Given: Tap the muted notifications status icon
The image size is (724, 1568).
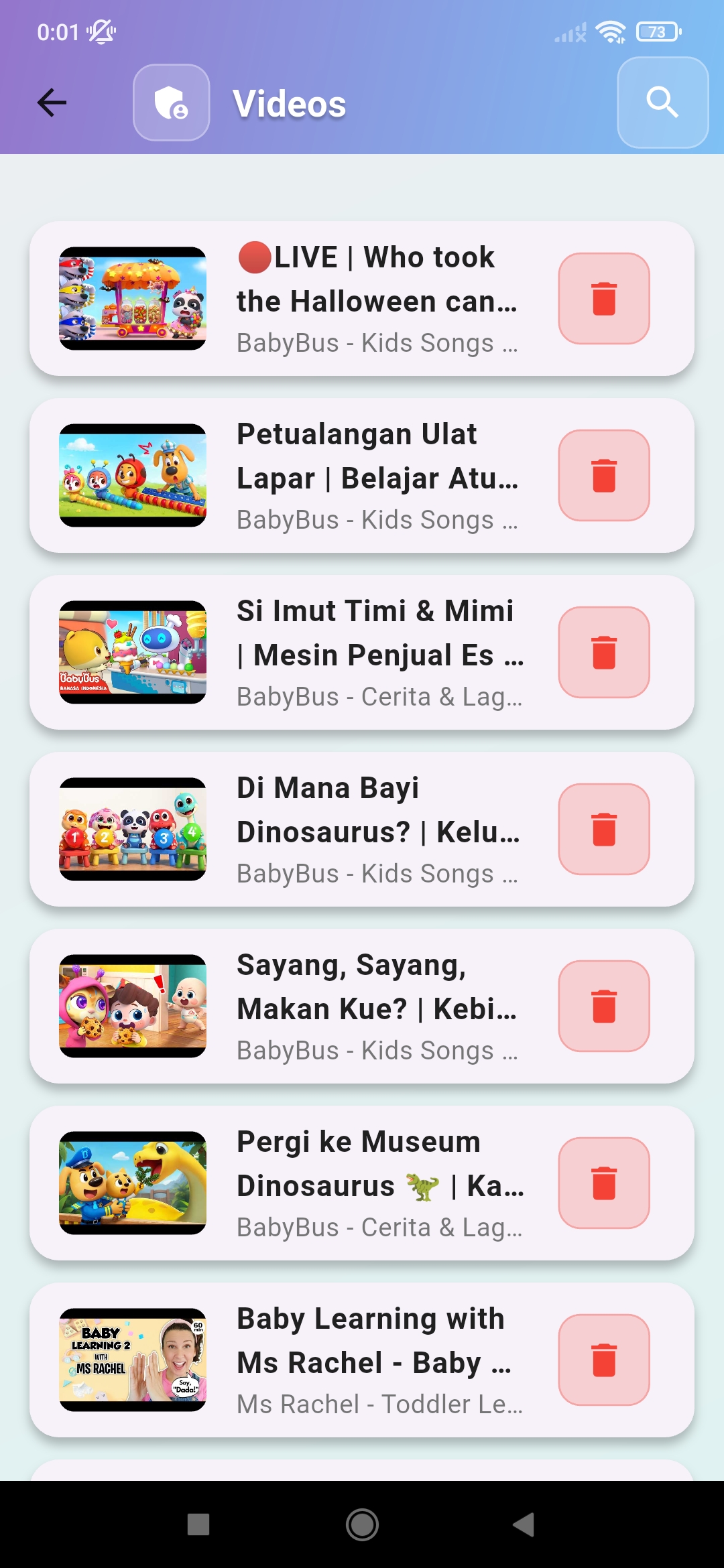Looking at the screenshot, I should point(101,30).
